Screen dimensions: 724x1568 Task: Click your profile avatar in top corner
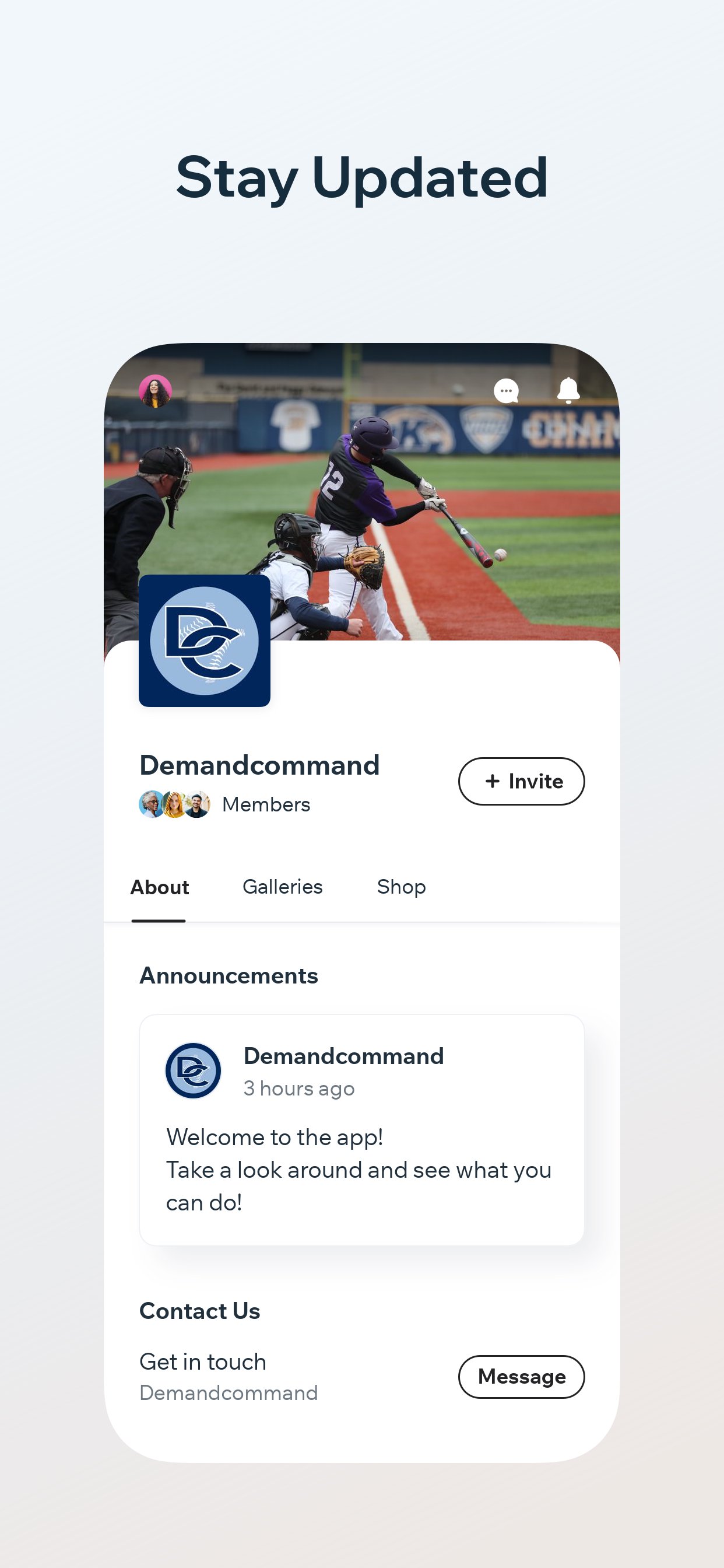pos(154,391)
